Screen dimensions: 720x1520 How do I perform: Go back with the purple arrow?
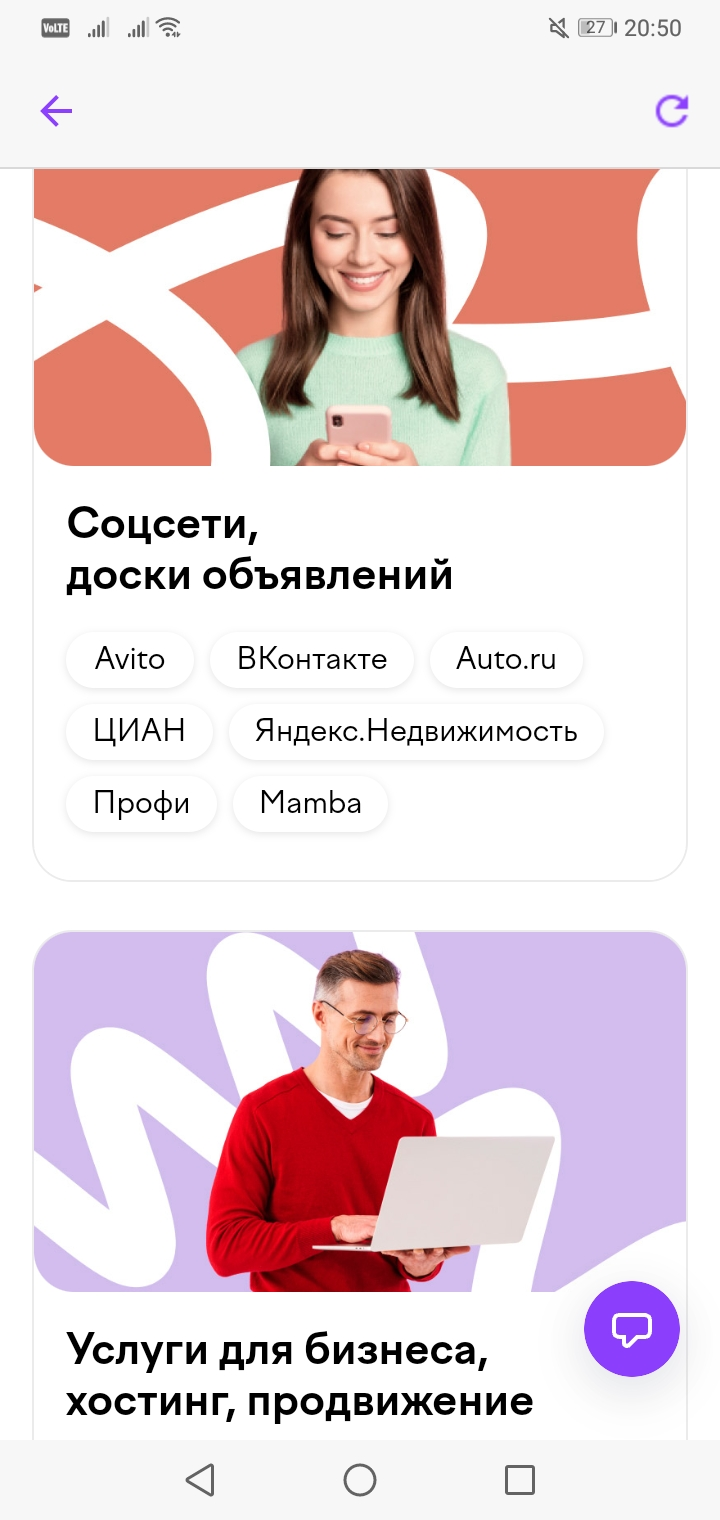pyautogui.click(x=56, y=111)
